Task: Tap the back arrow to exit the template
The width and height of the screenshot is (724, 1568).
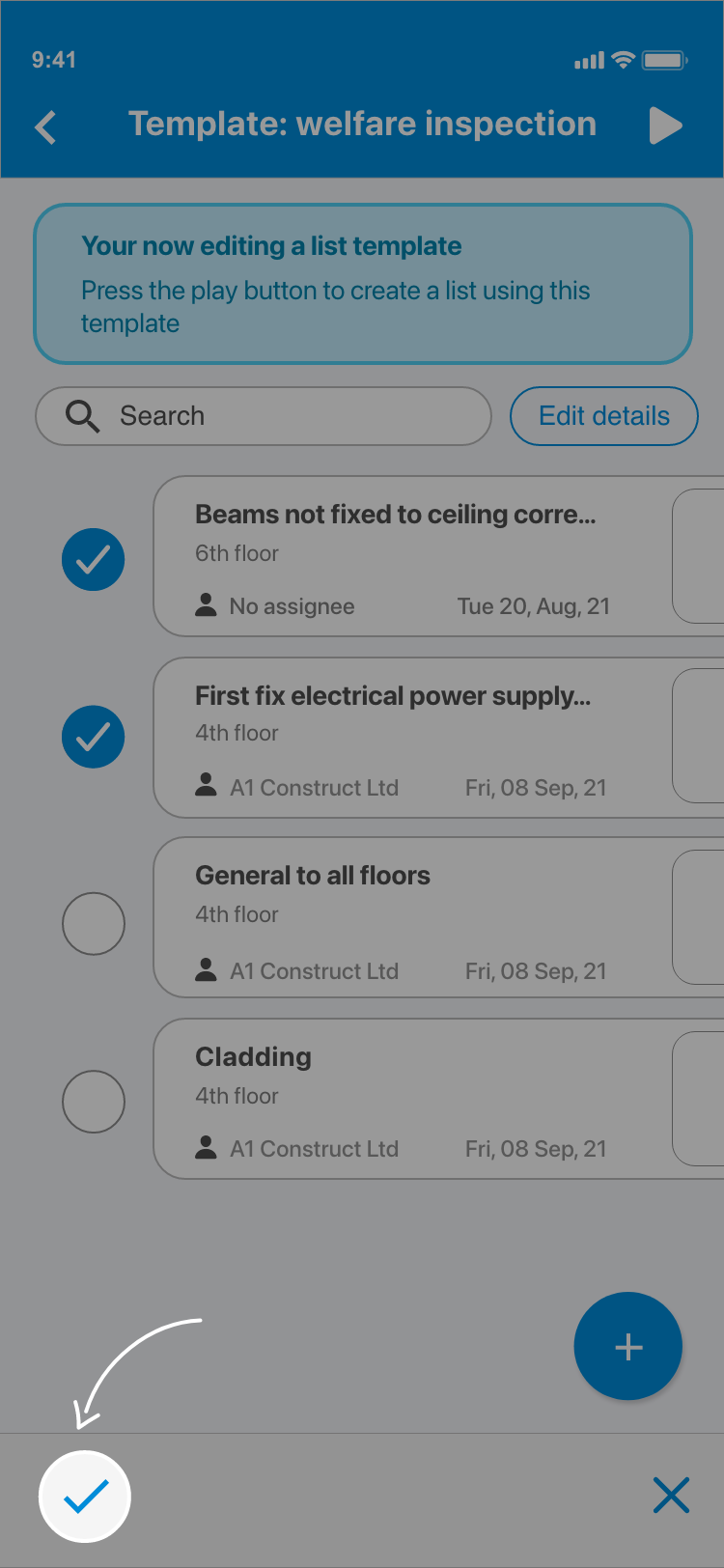Action: point(44,126)
